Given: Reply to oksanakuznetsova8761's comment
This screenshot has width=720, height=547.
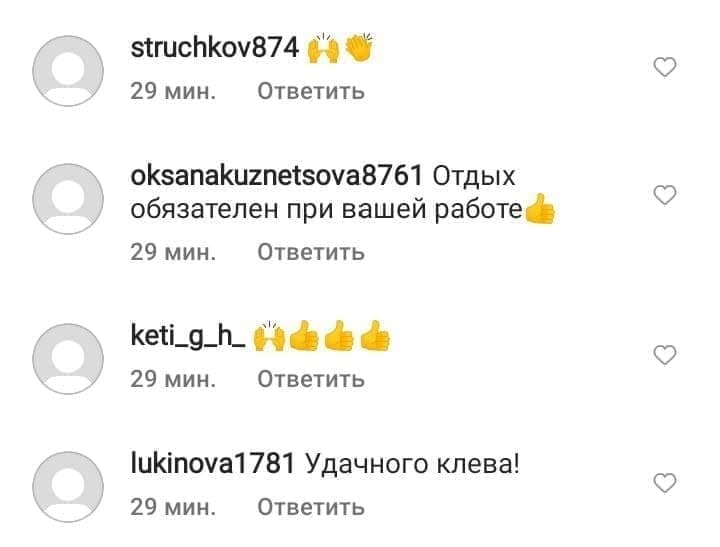Looking at the screenshot, I should (x=311, y=252).
